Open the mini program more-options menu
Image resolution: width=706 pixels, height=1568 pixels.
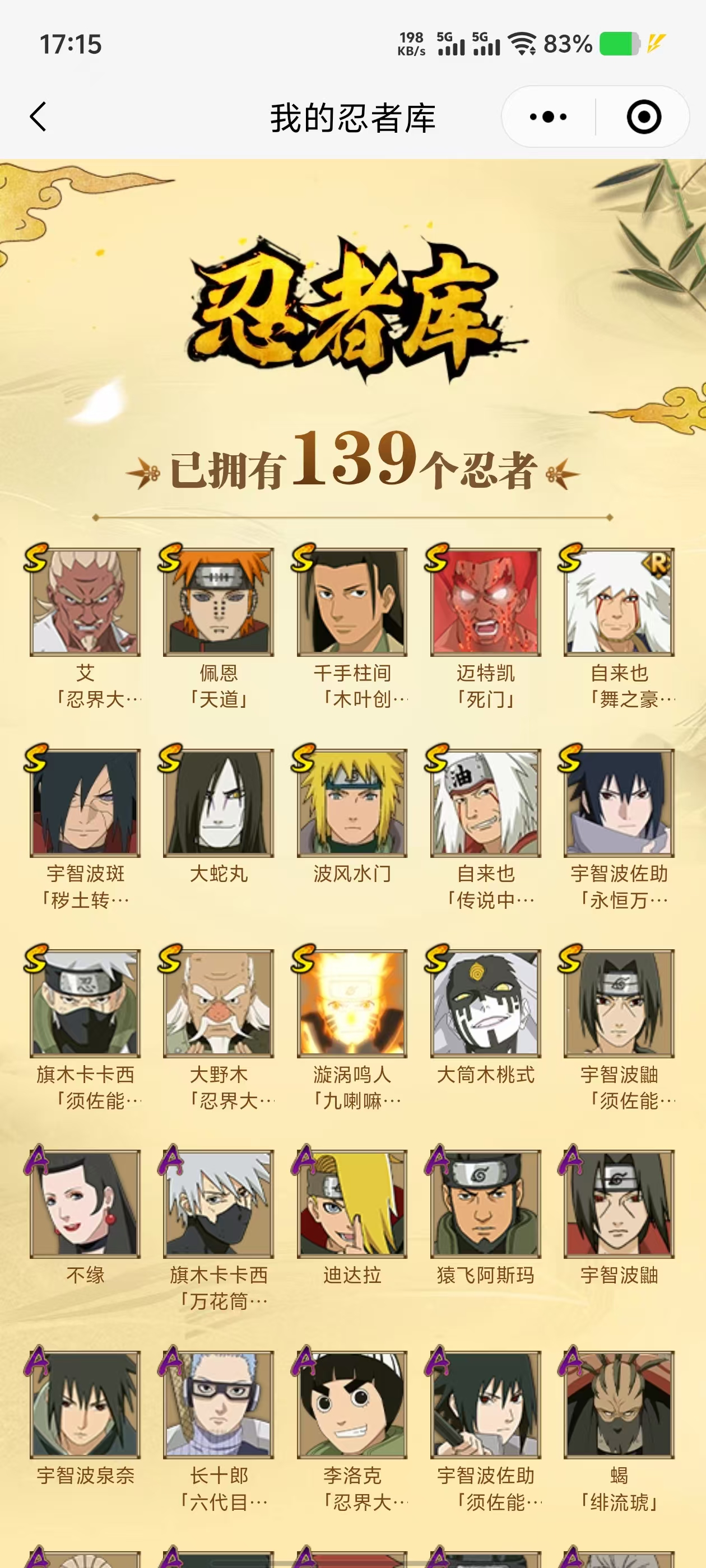547,116
